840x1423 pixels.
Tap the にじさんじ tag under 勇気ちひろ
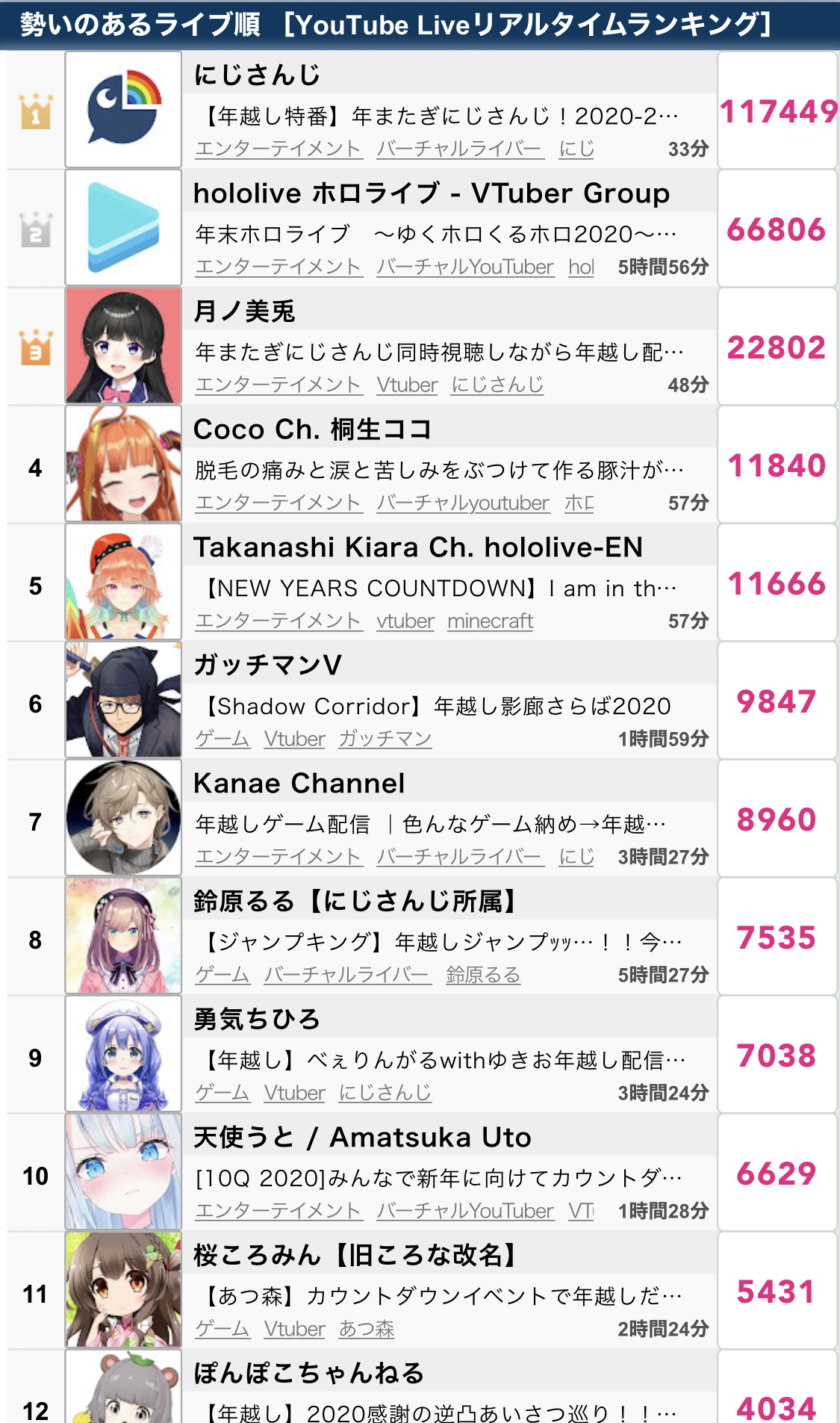(x=385, y=1093)
